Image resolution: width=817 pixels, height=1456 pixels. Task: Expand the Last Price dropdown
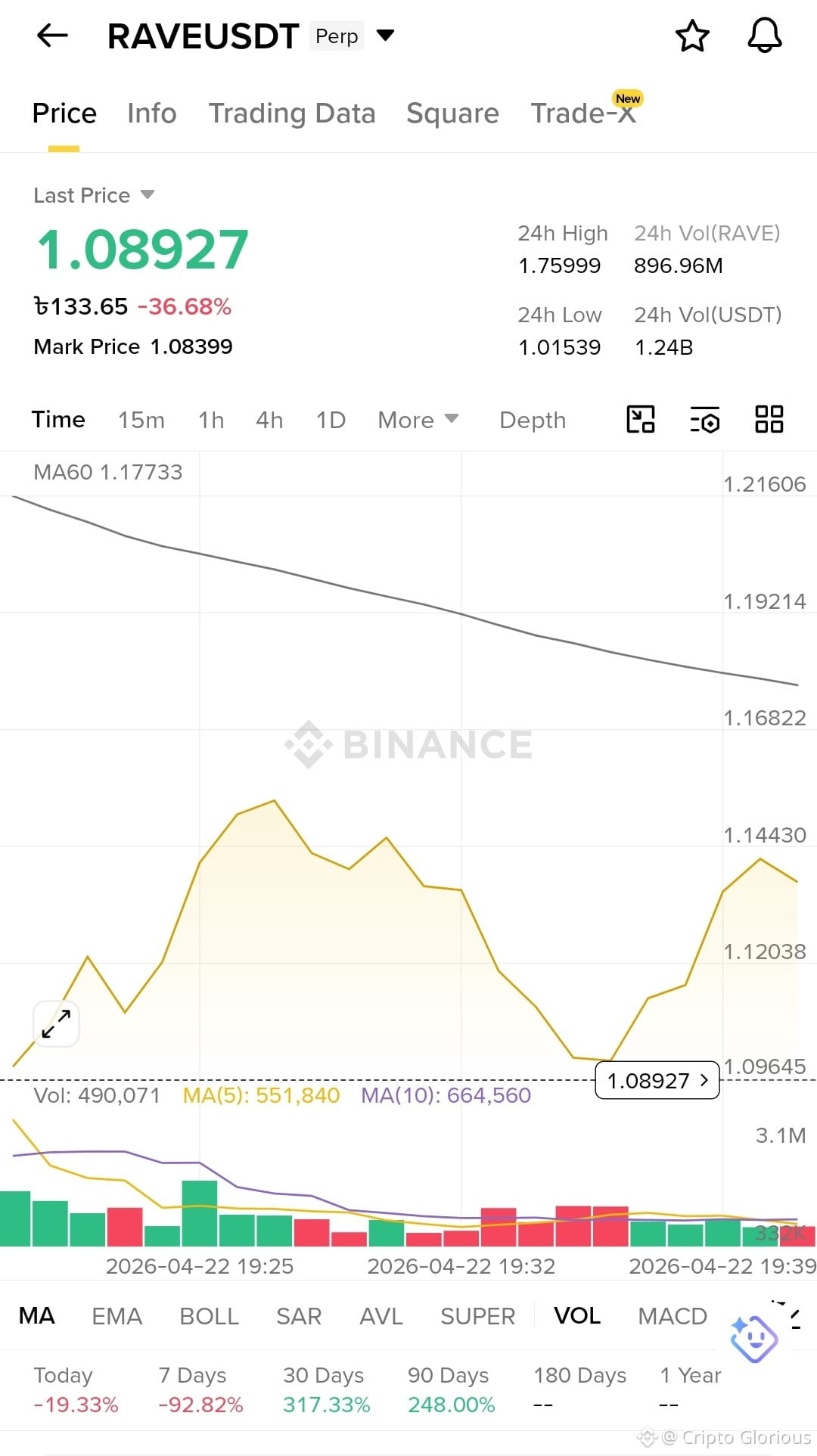click(148, 195)
